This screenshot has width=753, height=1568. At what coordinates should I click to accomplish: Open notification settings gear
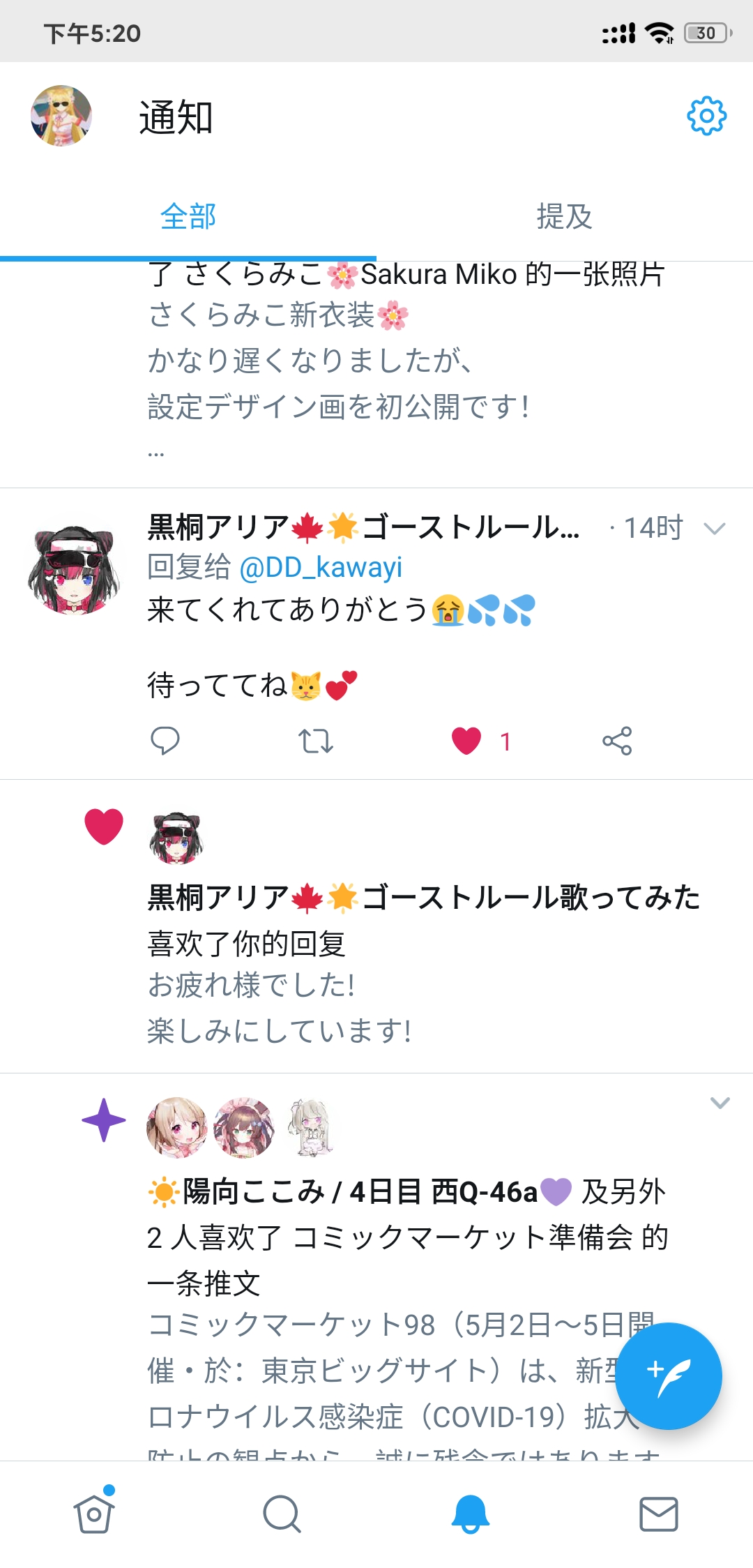coord(706,116)
